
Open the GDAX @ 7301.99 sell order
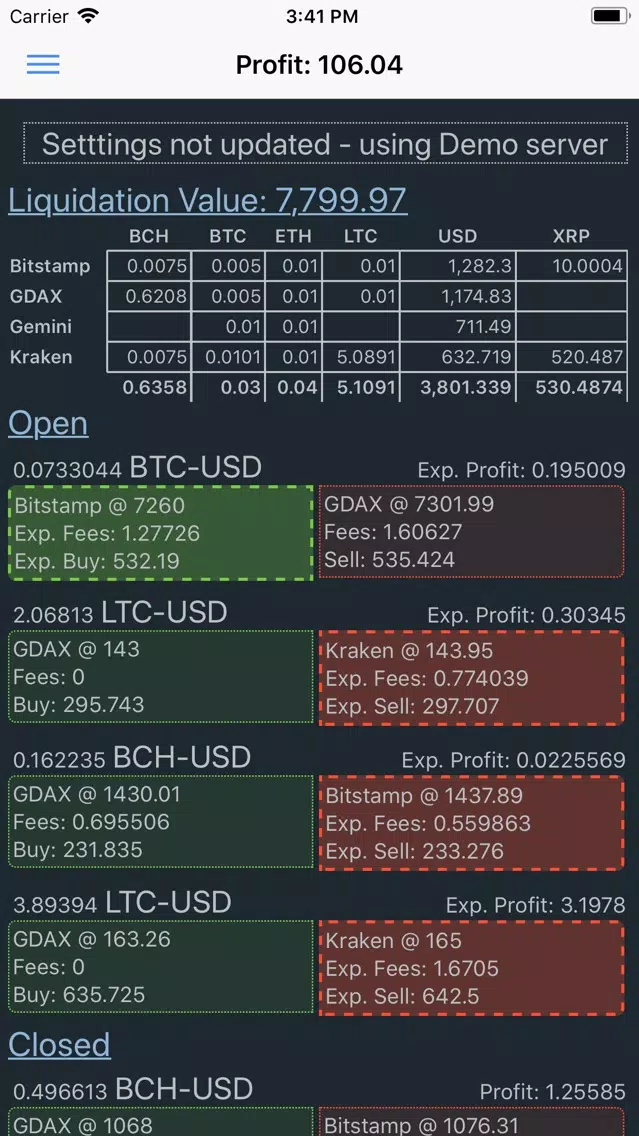click(x=471, y=532)
